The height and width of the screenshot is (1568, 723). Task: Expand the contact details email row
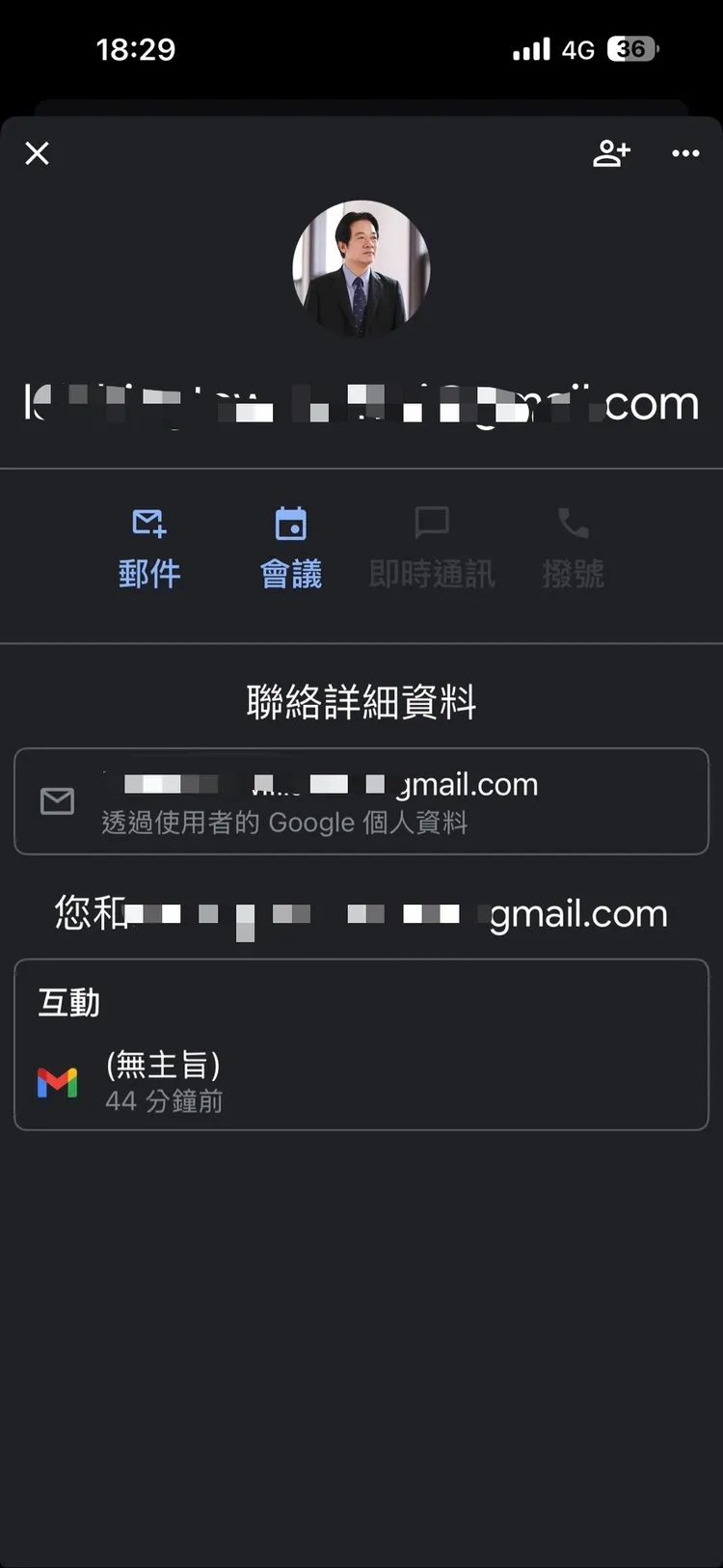coord(361,801)
